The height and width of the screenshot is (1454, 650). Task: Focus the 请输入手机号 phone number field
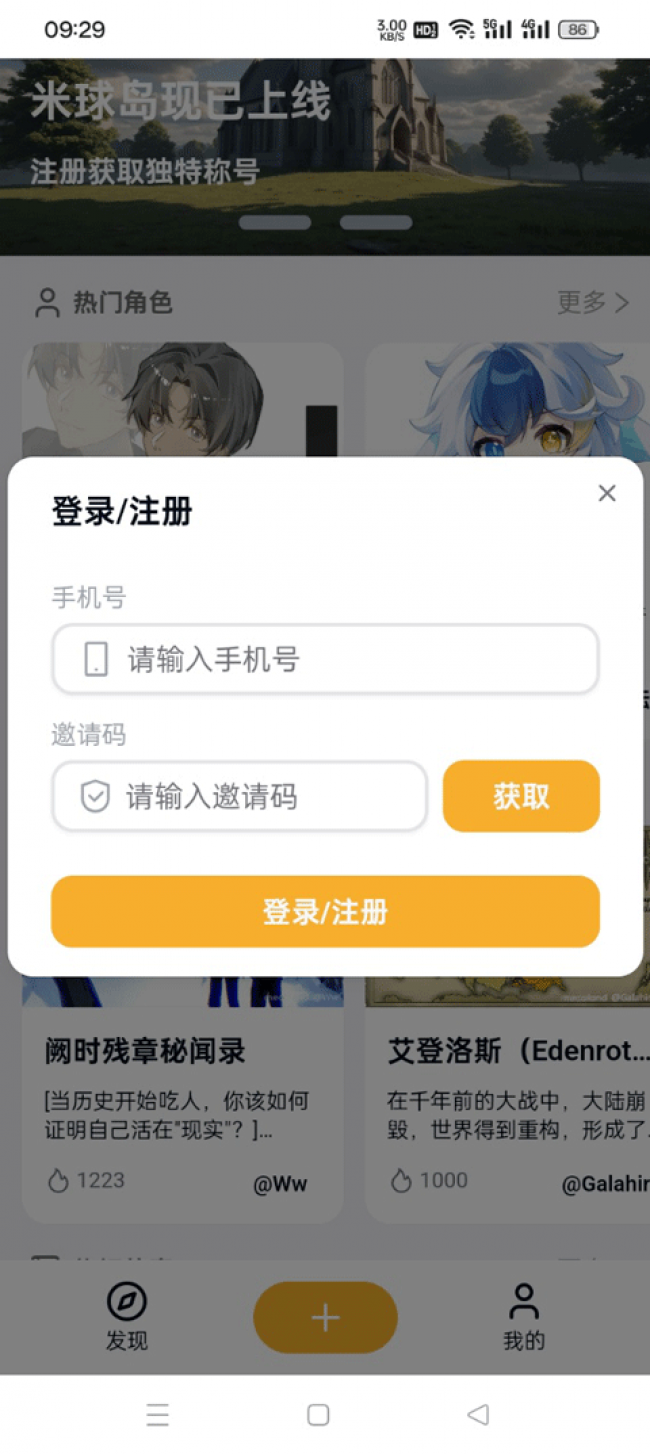(325, 660)
